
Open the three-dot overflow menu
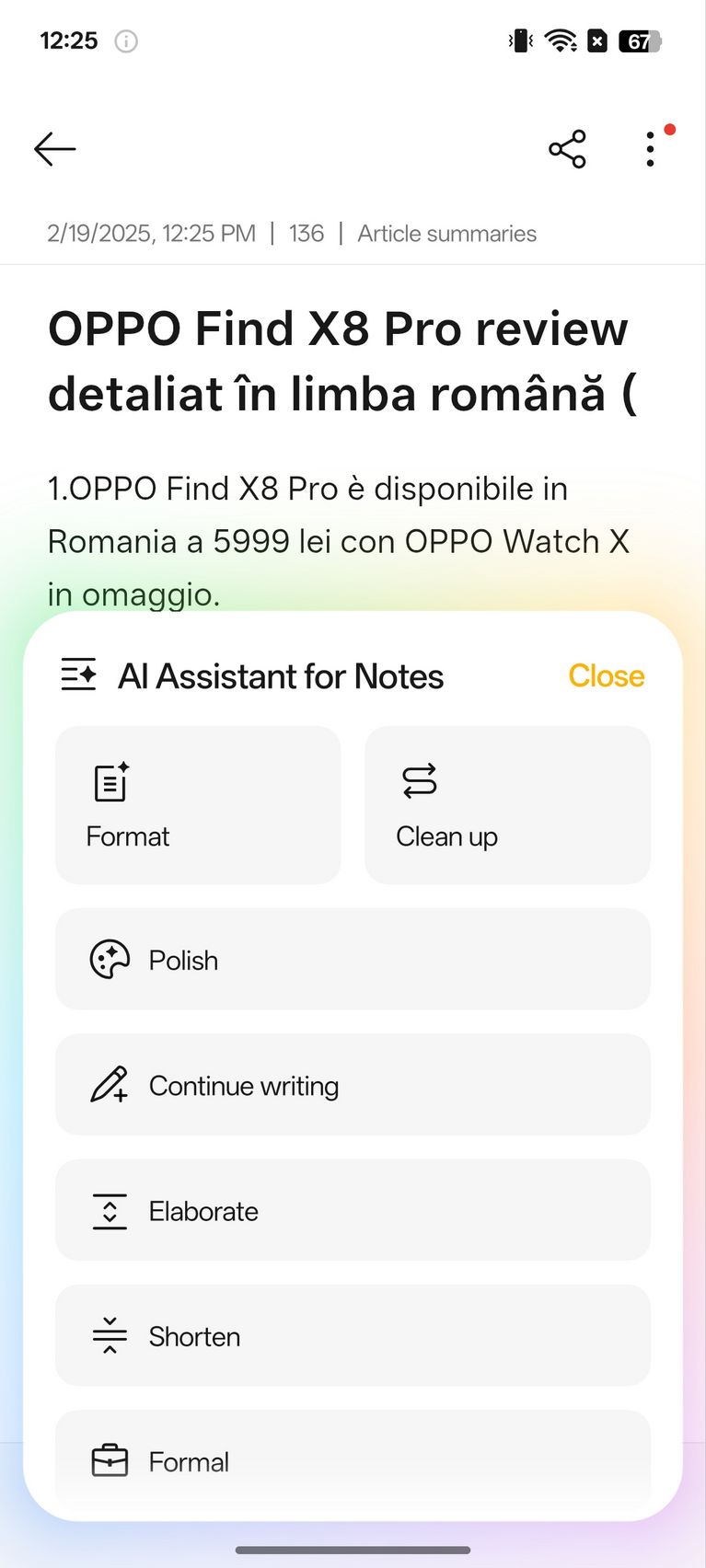pos(651,149)
